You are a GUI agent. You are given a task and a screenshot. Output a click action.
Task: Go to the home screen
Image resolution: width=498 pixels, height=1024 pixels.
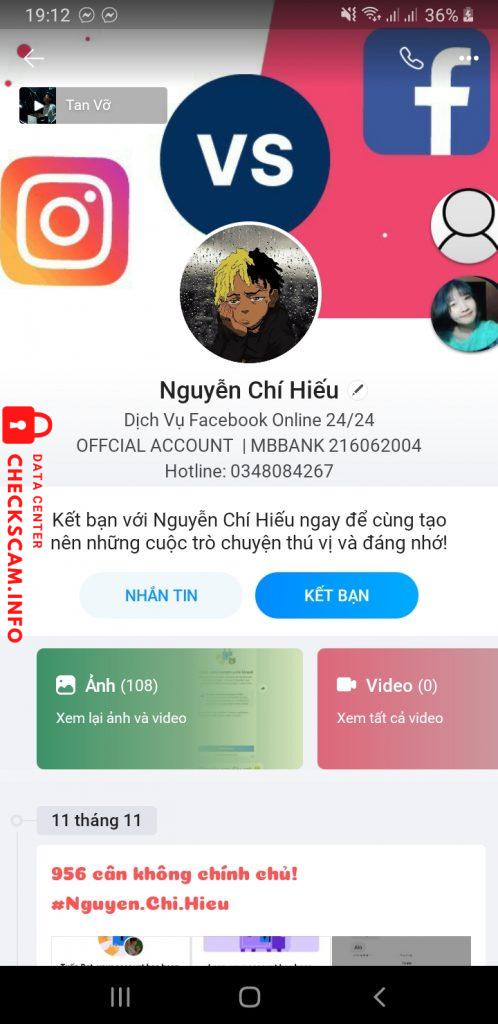coord(249,997)
